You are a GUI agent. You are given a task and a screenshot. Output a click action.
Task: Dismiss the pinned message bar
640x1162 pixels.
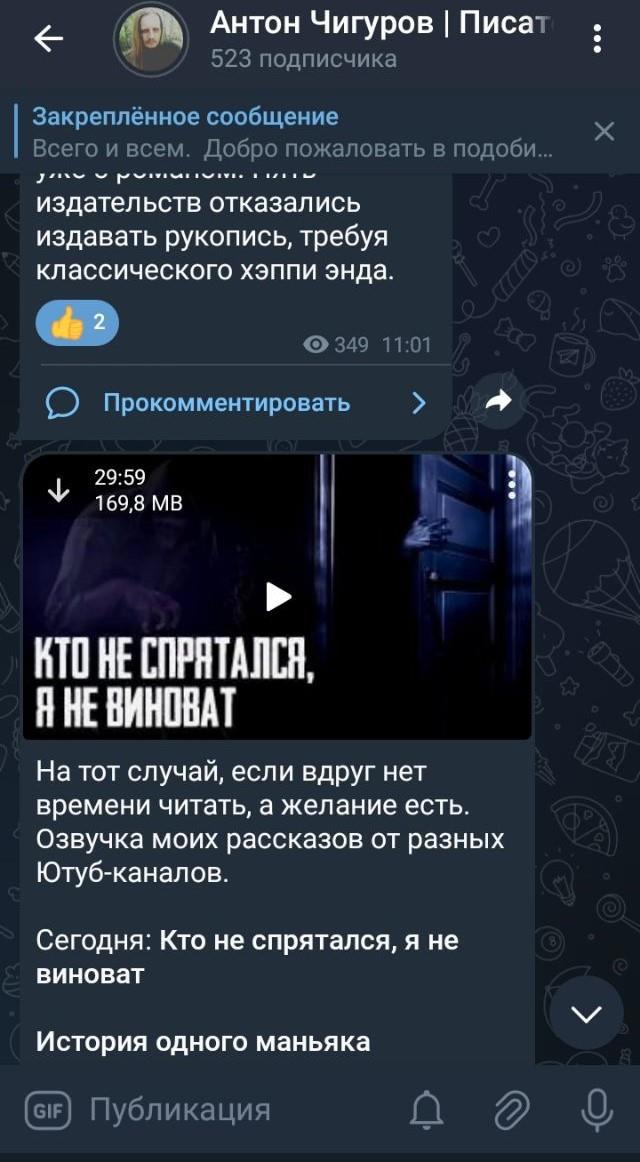pyautogui.click(x=603, y=131)
